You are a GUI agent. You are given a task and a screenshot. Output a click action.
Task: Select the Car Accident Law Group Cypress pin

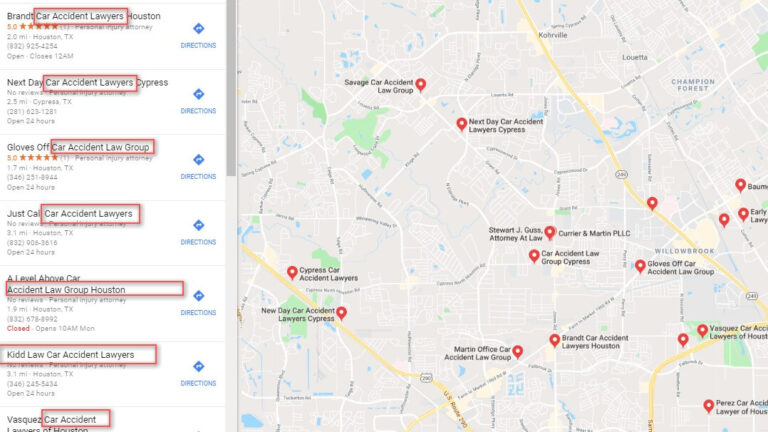point(534,256)
